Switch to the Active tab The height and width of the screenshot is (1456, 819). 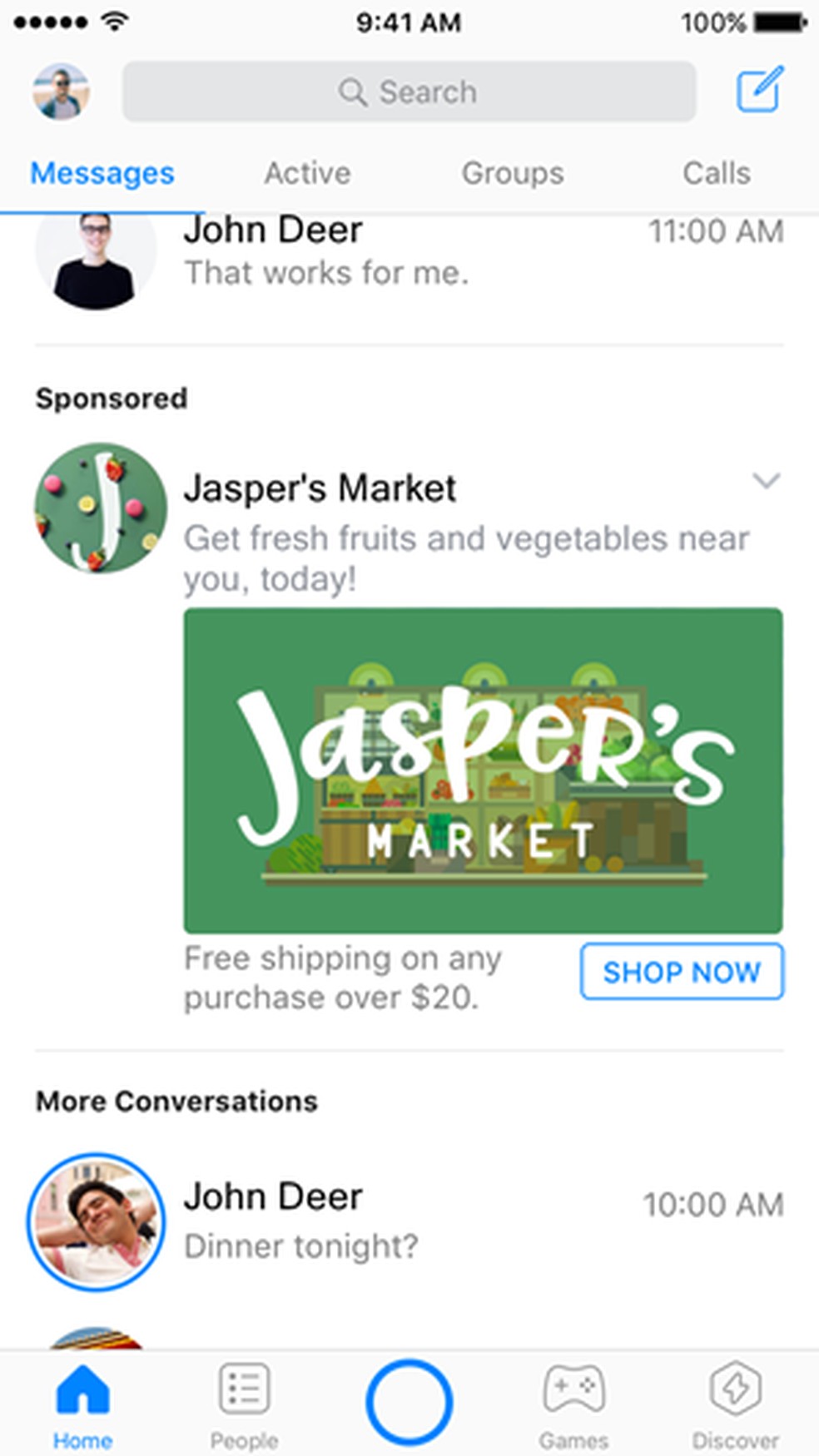(x=307, y=173)
